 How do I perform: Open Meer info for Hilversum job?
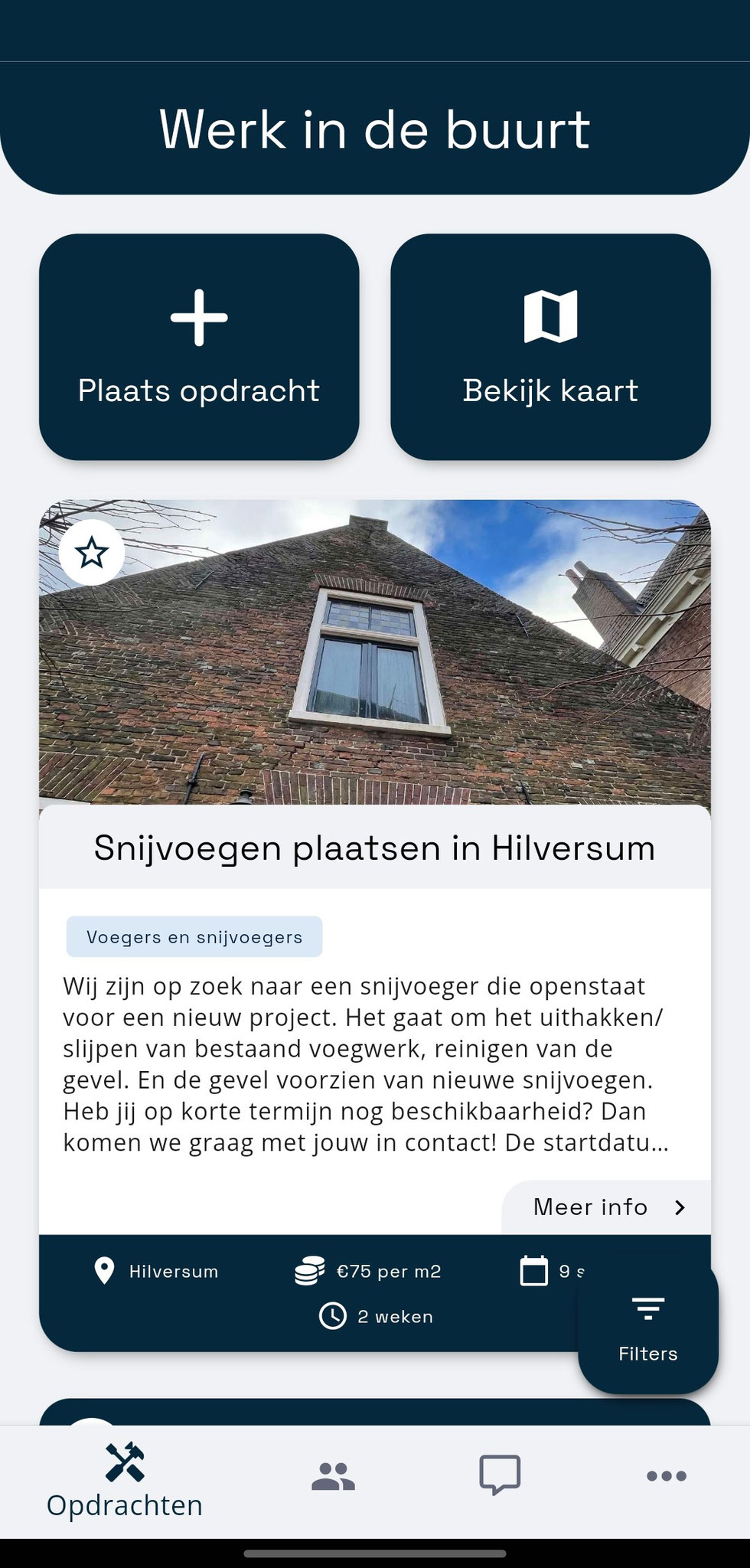pos(607,1207)
